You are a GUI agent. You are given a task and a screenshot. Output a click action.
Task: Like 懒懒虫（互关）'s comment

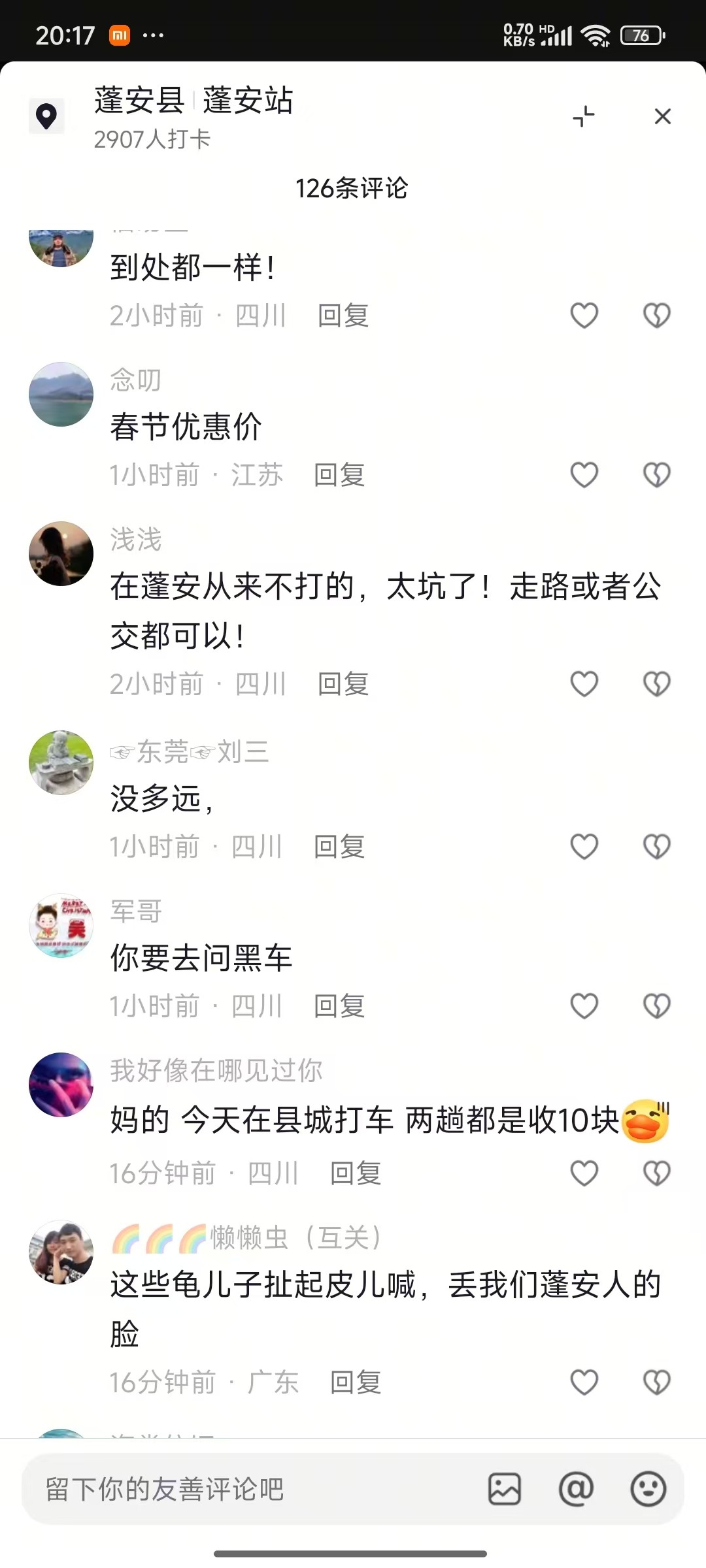pos(584,1382)
